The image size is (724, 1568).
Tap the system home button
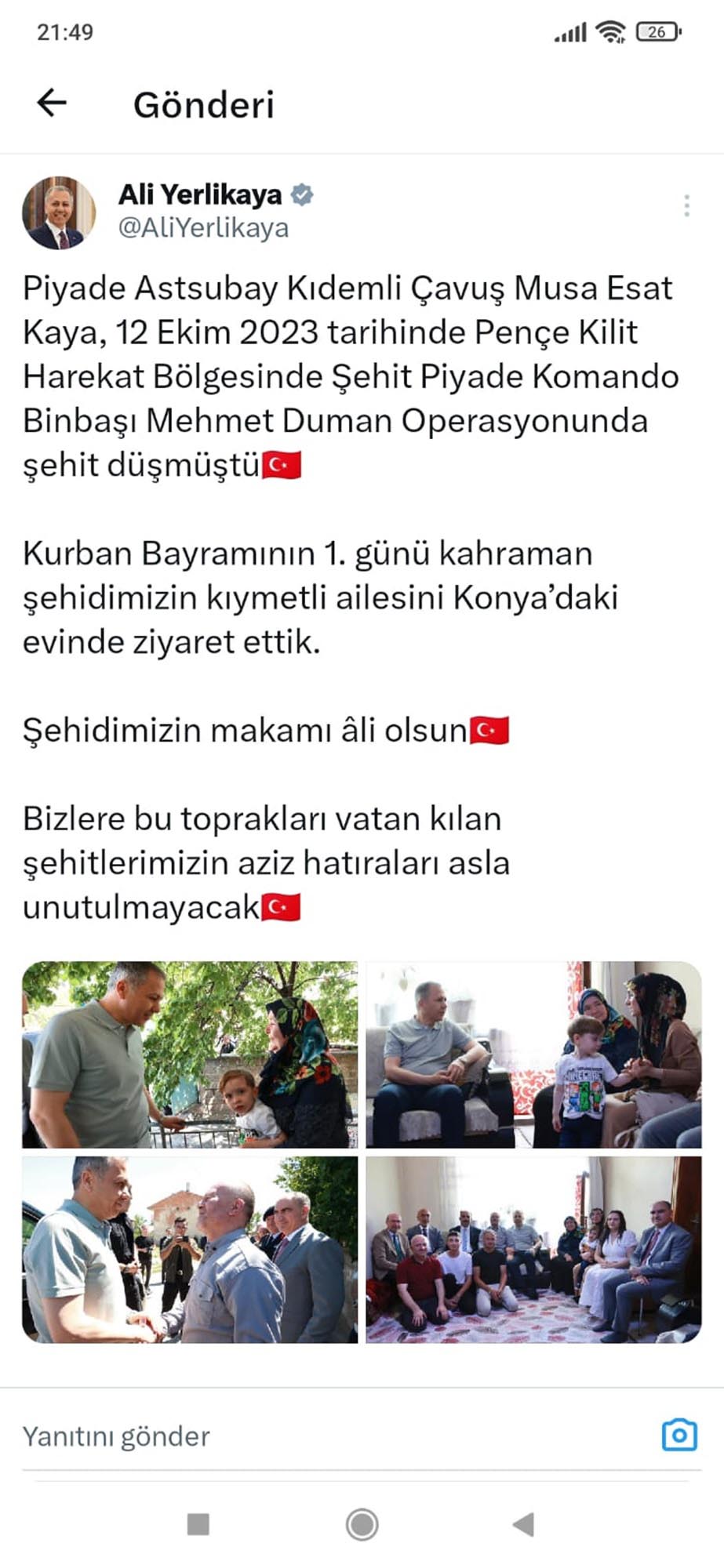(x=362, y=1525)
